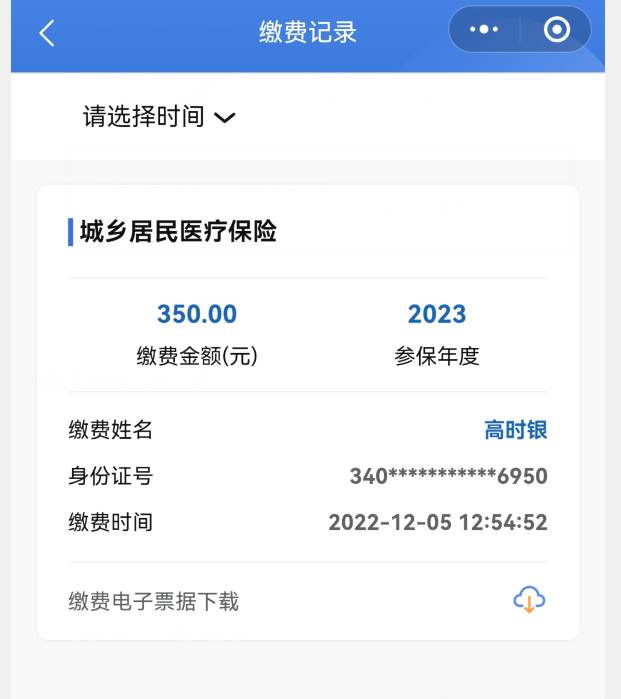Open the mini program more options menu
This screenshot has width=621, height=699.
click(x=484, y=30)
